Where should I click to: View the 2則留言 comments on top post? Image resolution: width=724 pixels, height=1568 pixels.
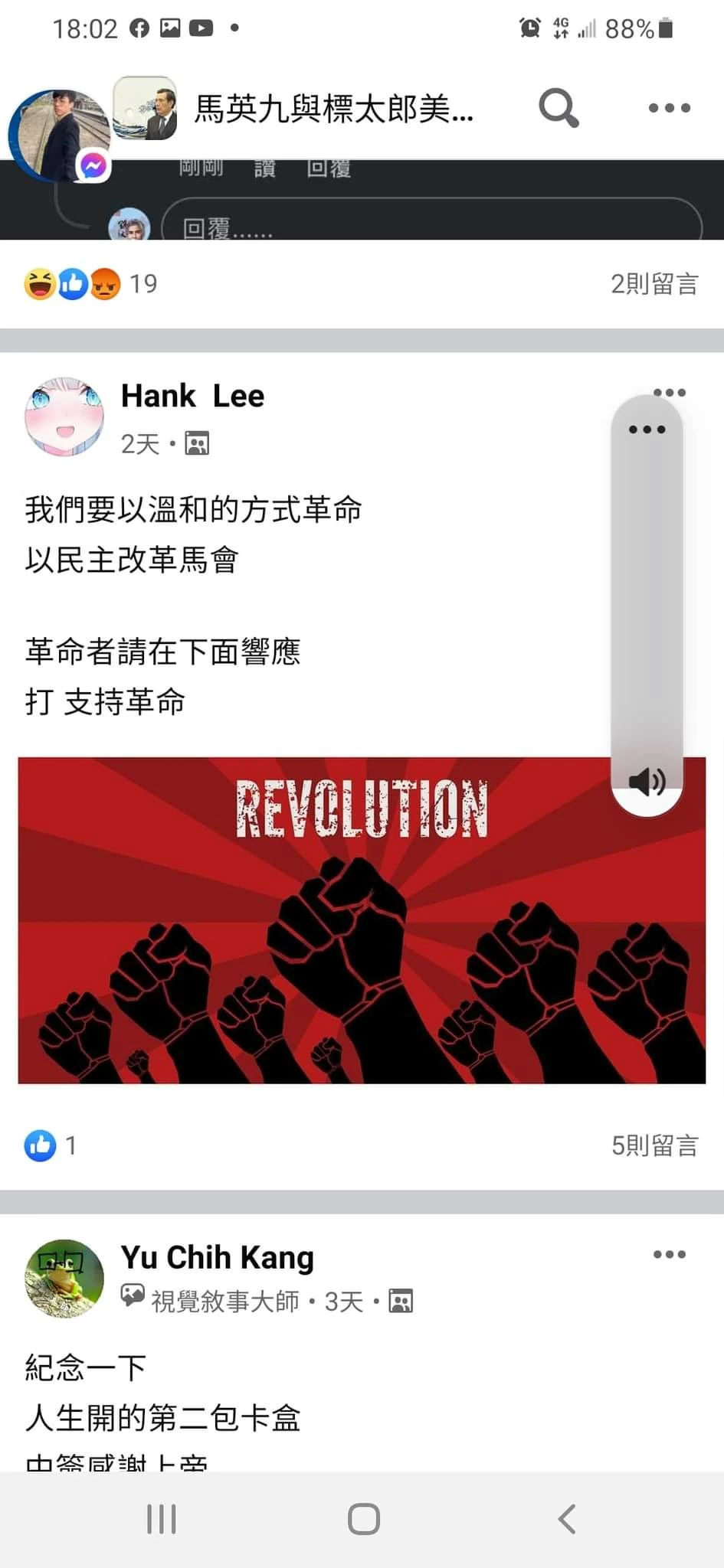pos(654,284)
